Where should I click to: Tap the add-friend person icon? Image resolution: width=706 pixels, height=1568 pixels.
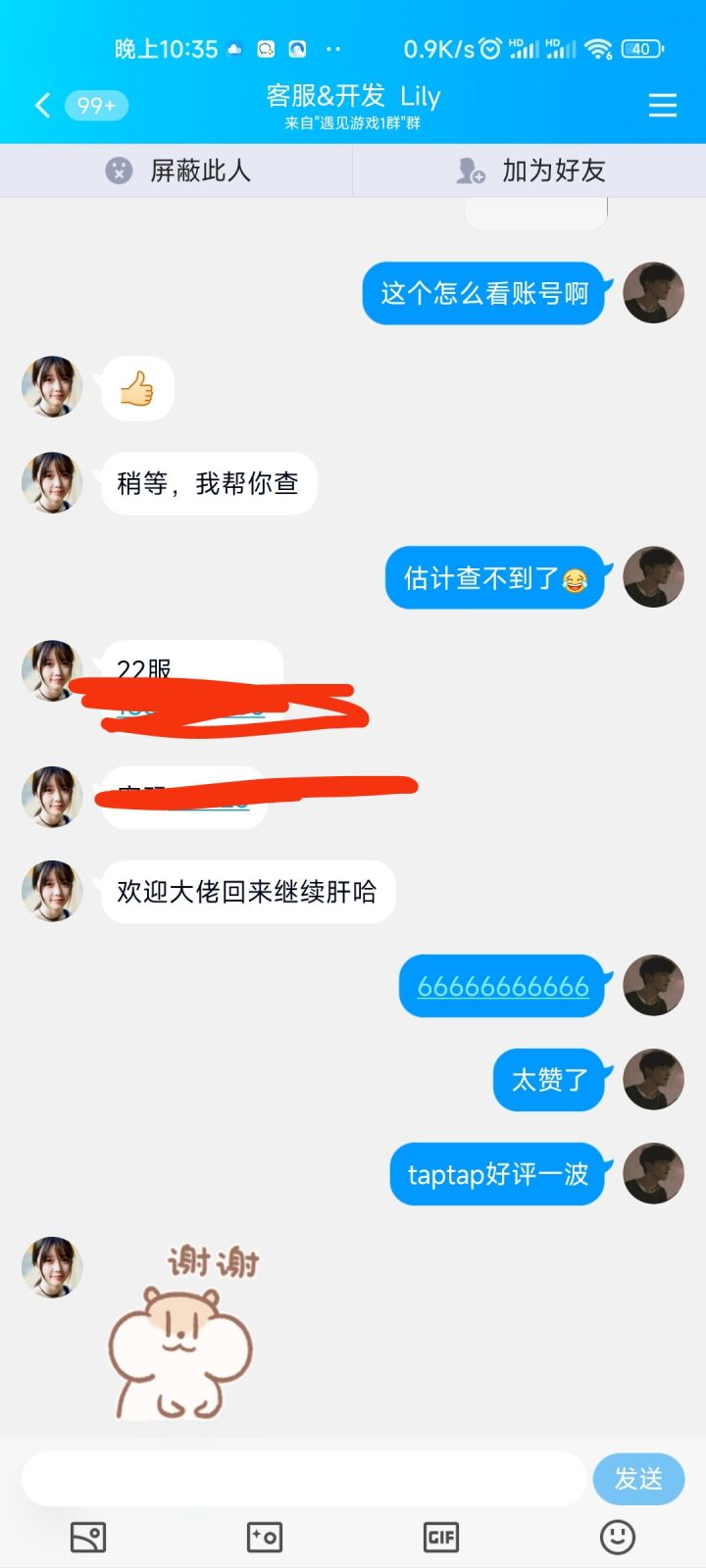coord(470,170)
